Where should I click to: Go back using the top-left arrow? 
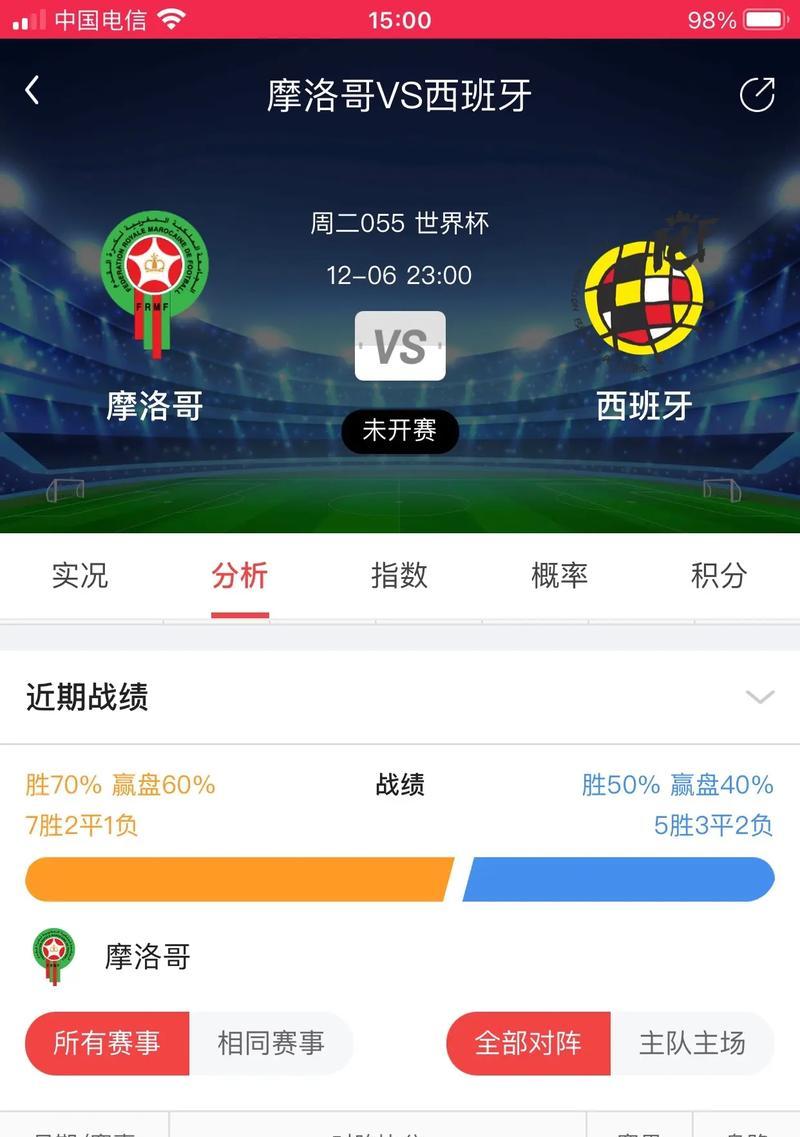click(x=32, y=92)
